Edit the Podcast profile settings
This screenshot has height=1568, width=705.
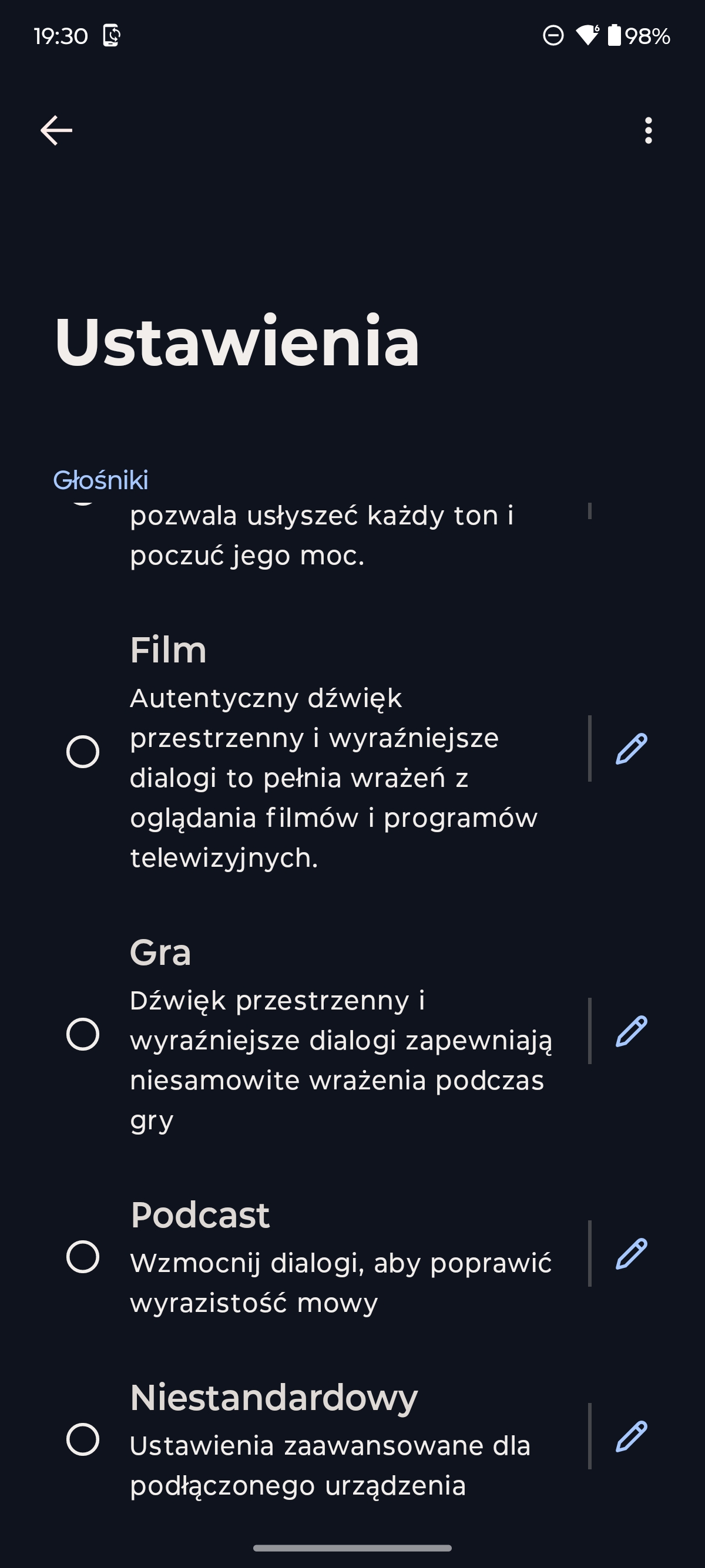coord(632,1254)
